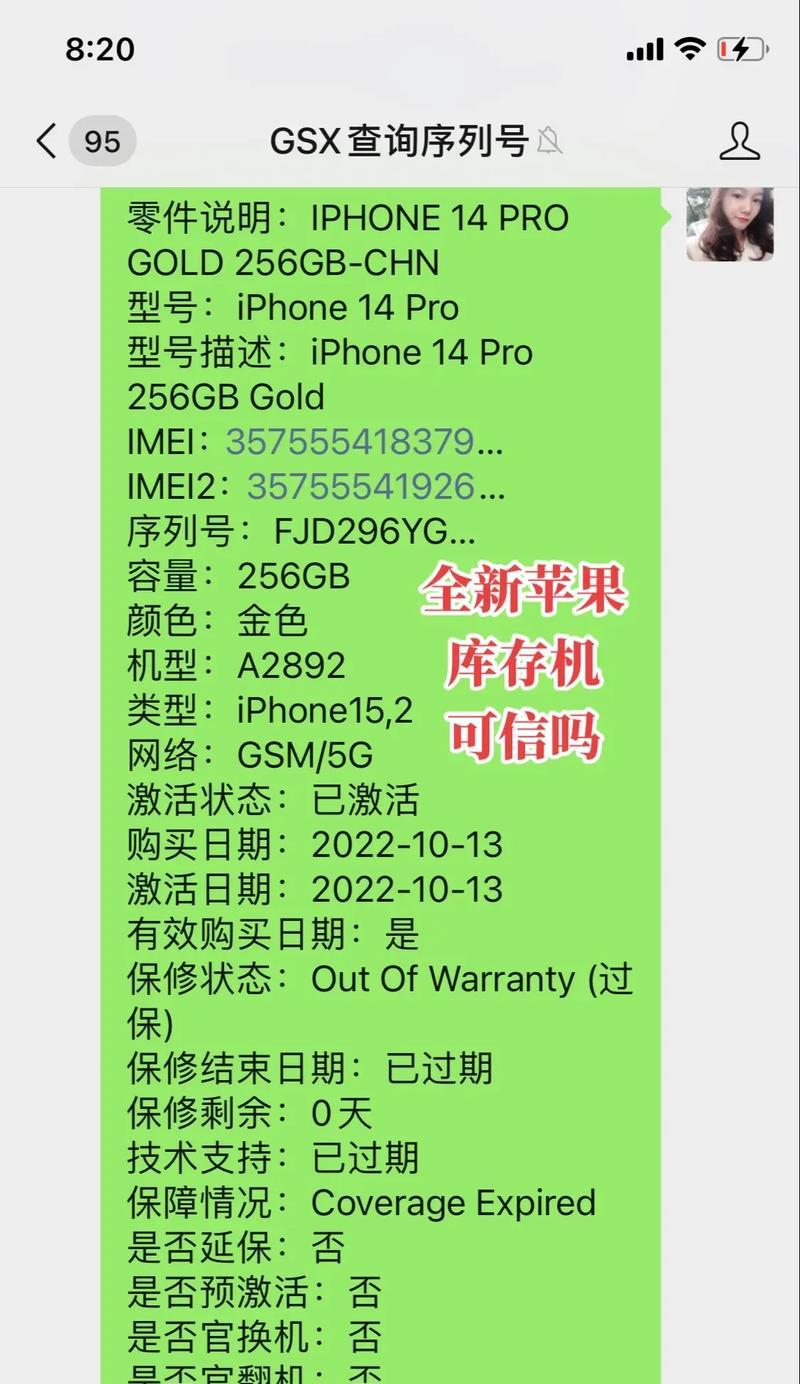Open the sender's avatar profile
The height and width of the screenshot is (1384, 800).
(x=730, y=224)
